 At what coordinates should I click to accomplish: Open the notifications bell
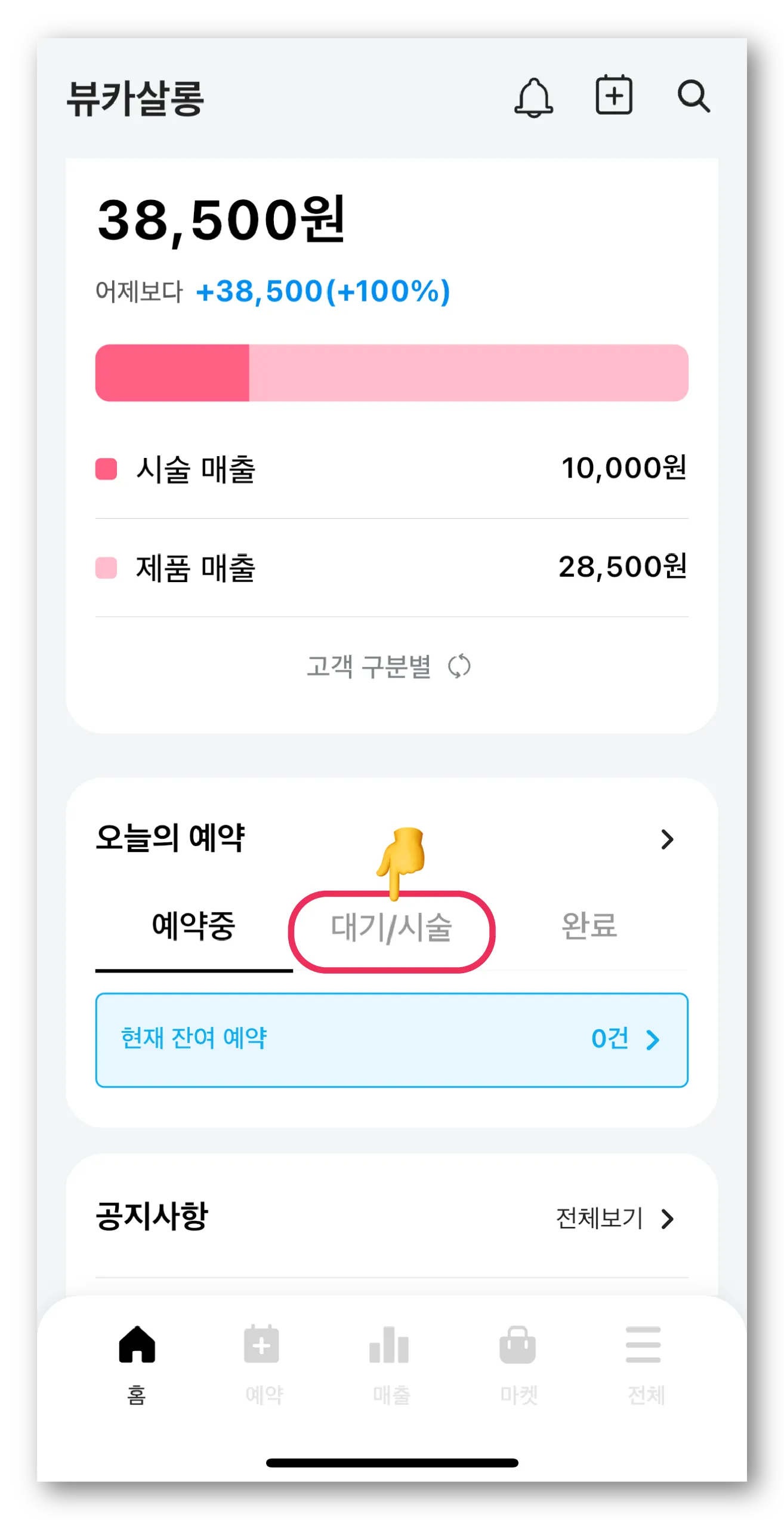click(533, 97)
